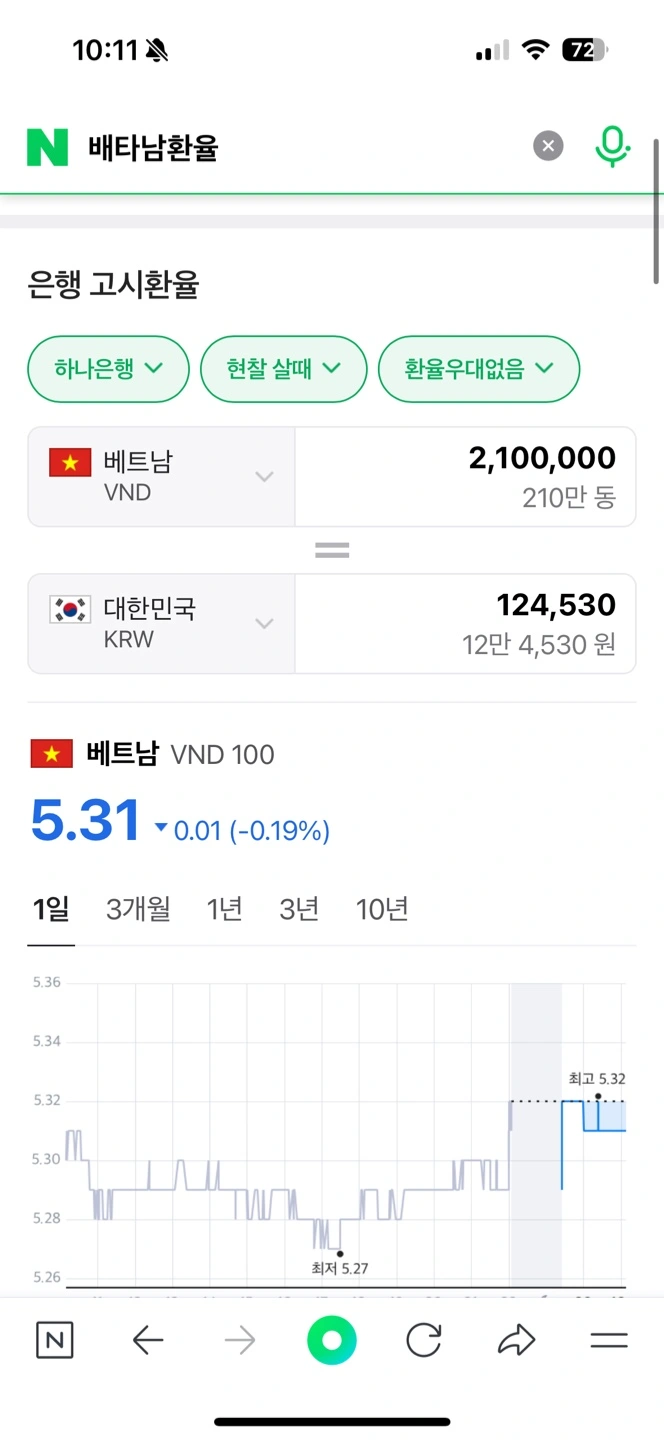
Task: Open the 배타남환율 search field
Action: [x=300, y=148]
